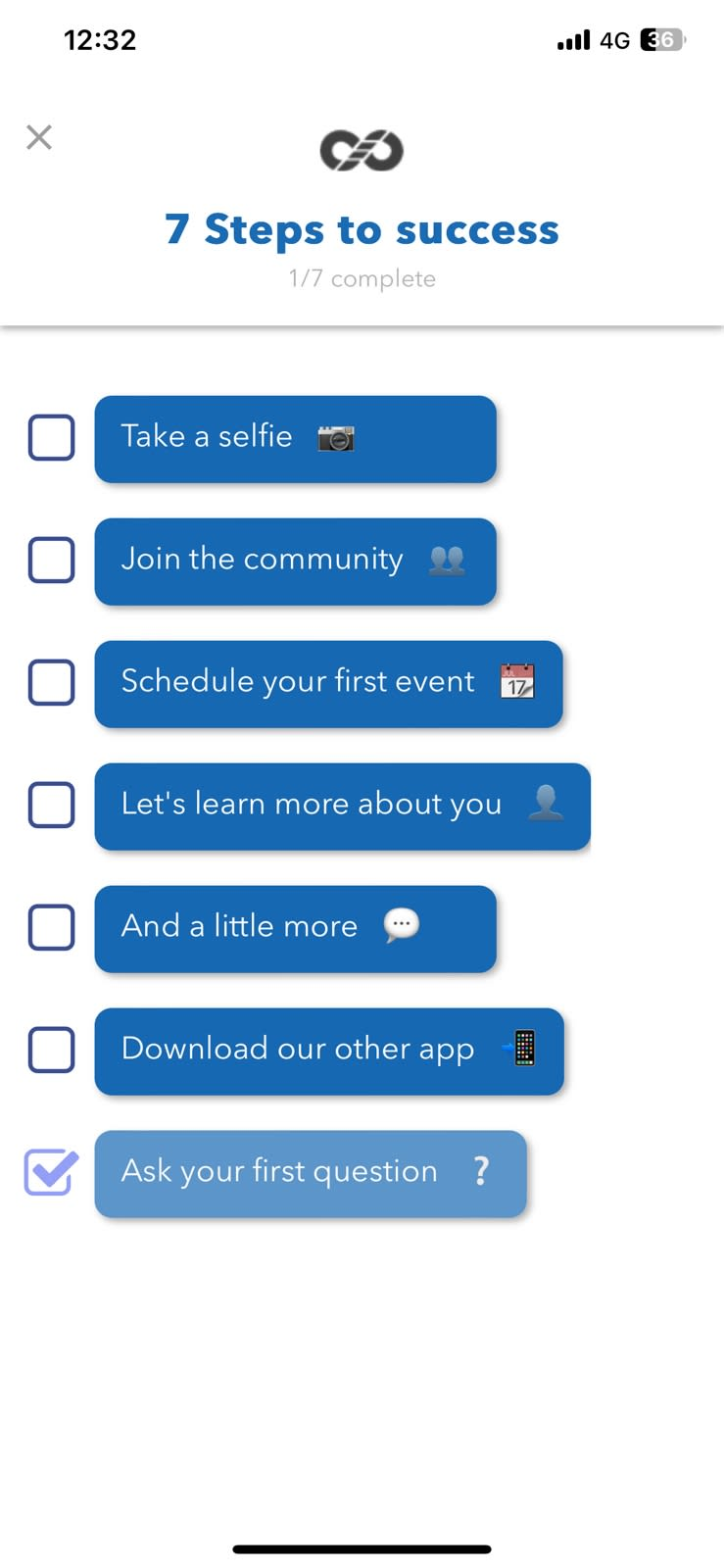724x1568 pixels.
Task: Tick the Join the community checkbox
Action: tap(52, 561)
